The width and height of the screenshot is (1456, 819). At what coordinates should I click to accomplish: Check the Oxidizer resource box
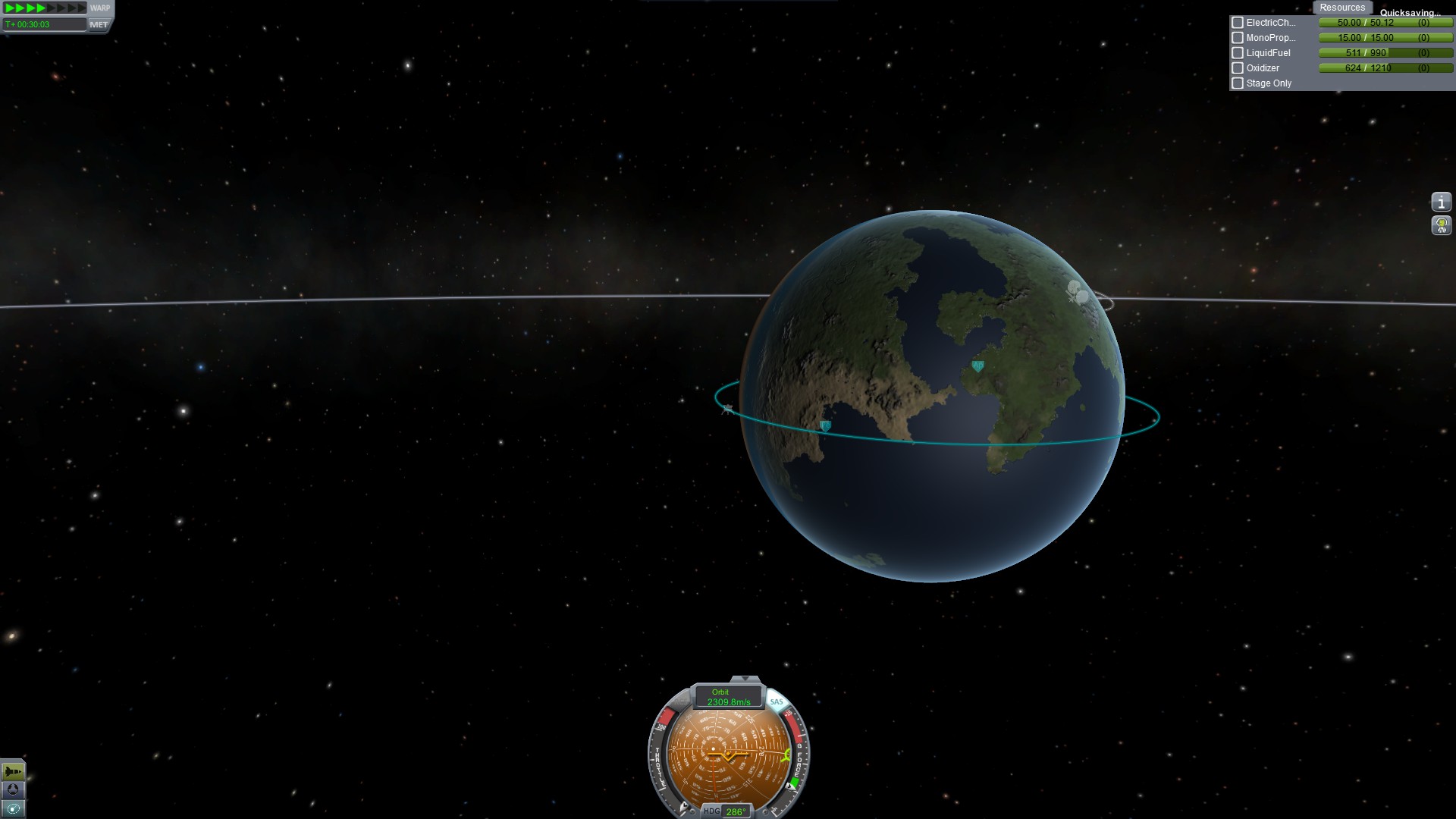(1238, 68)
